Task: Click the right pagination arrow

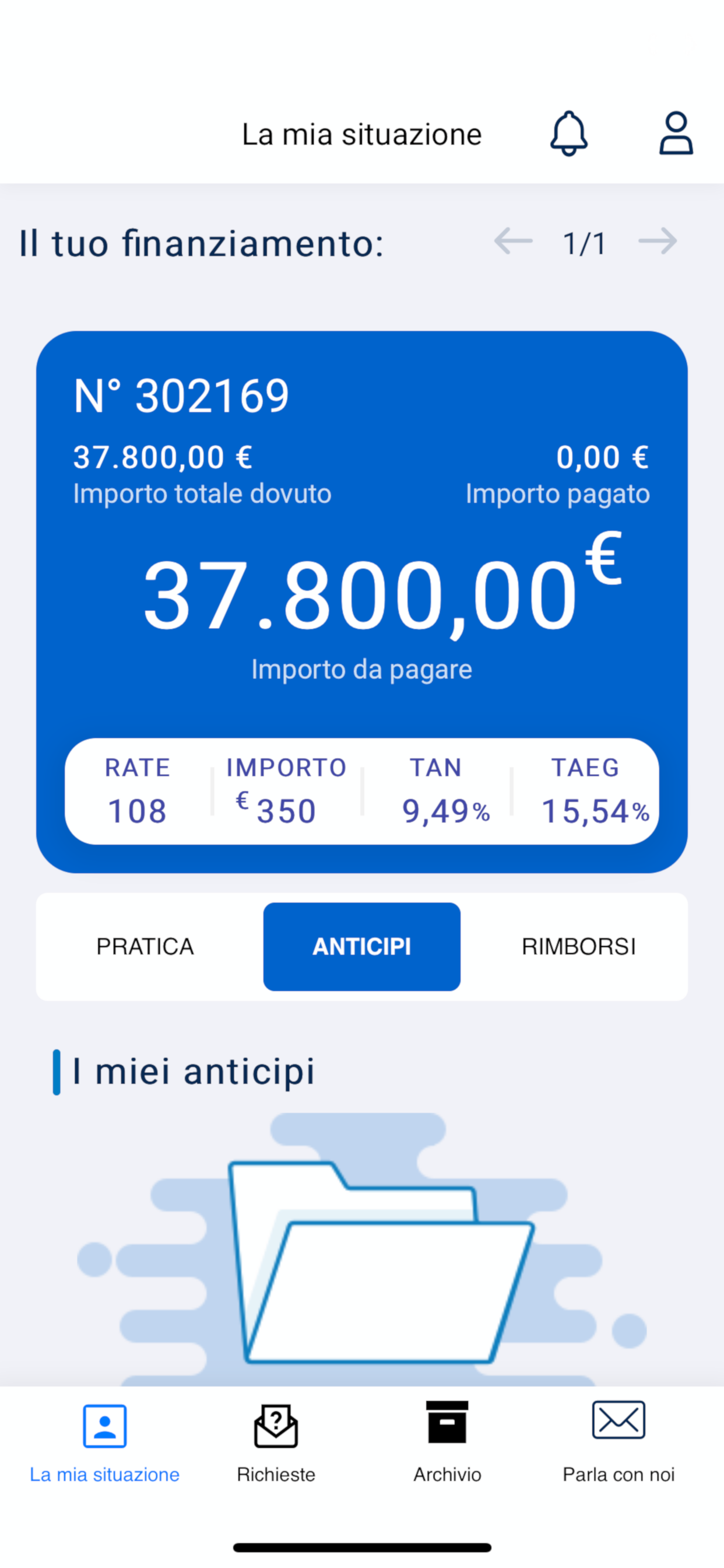Action: (659, 240)
